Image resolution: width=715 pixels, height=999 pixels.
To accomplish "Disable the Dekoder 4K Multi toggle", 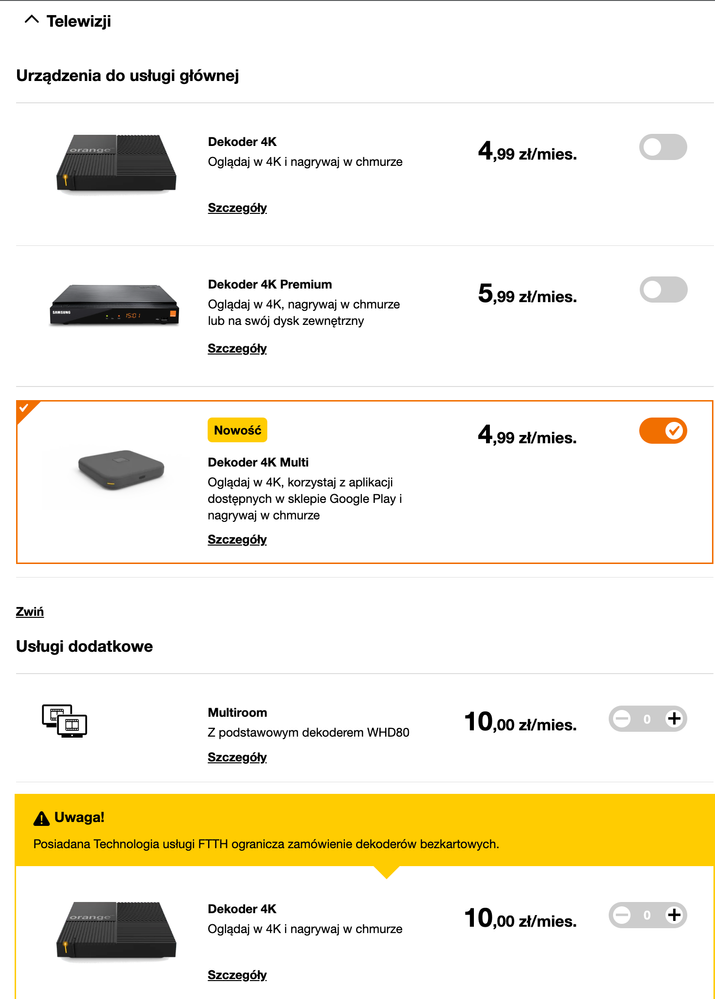I will click(x=663, y=431).
